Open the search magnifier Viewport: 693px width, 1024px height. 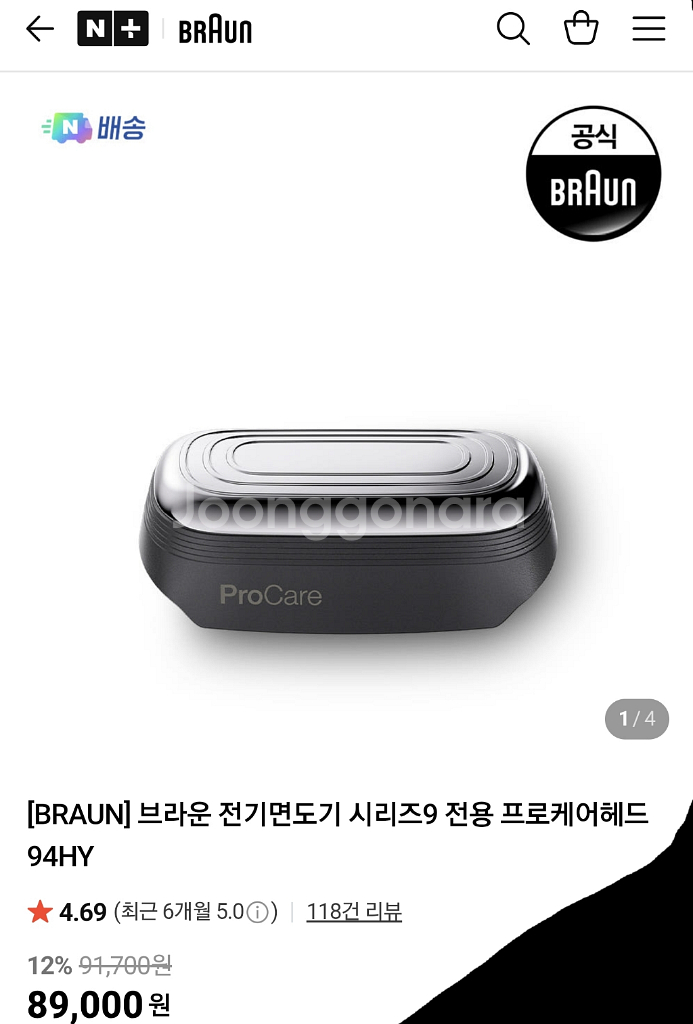[513, 29]
